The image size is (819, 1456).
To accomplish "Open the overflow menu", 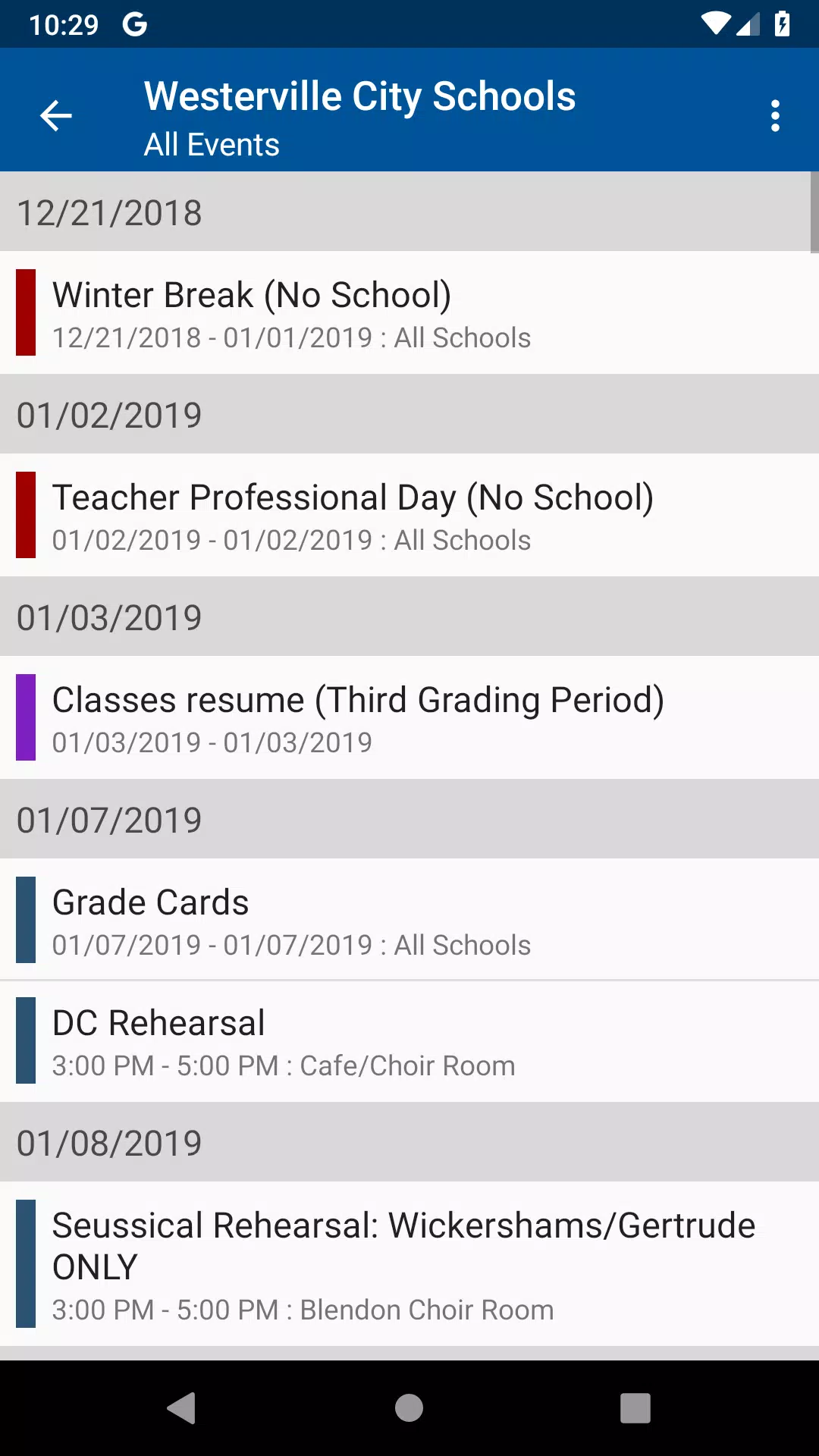I will (x=774, y=116).
